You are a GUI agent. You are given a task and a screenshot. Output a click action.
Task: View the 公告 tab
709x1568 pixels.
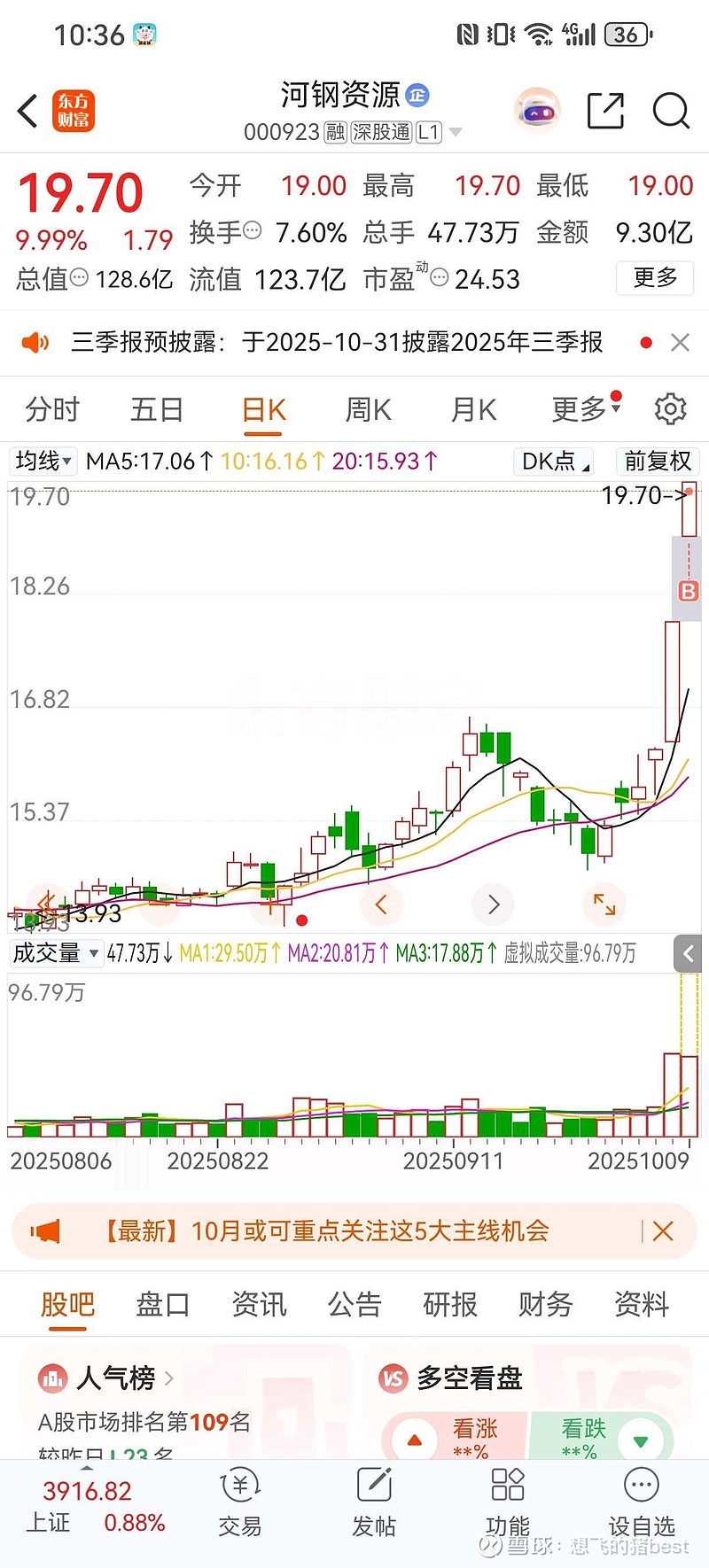[354, 1304]
